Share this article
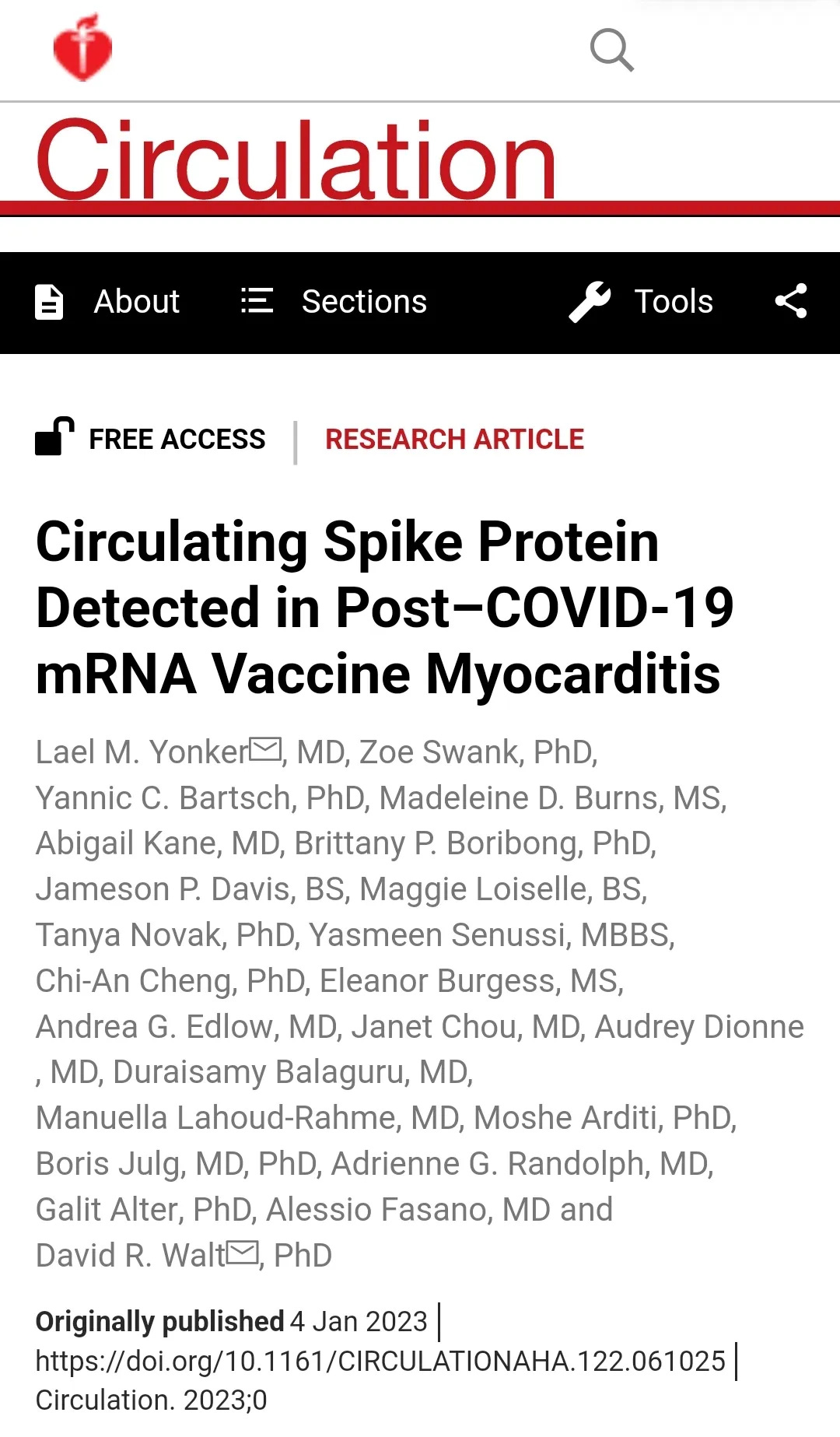The height and width of the screenshot is (1437, 840). pos(791,301)
